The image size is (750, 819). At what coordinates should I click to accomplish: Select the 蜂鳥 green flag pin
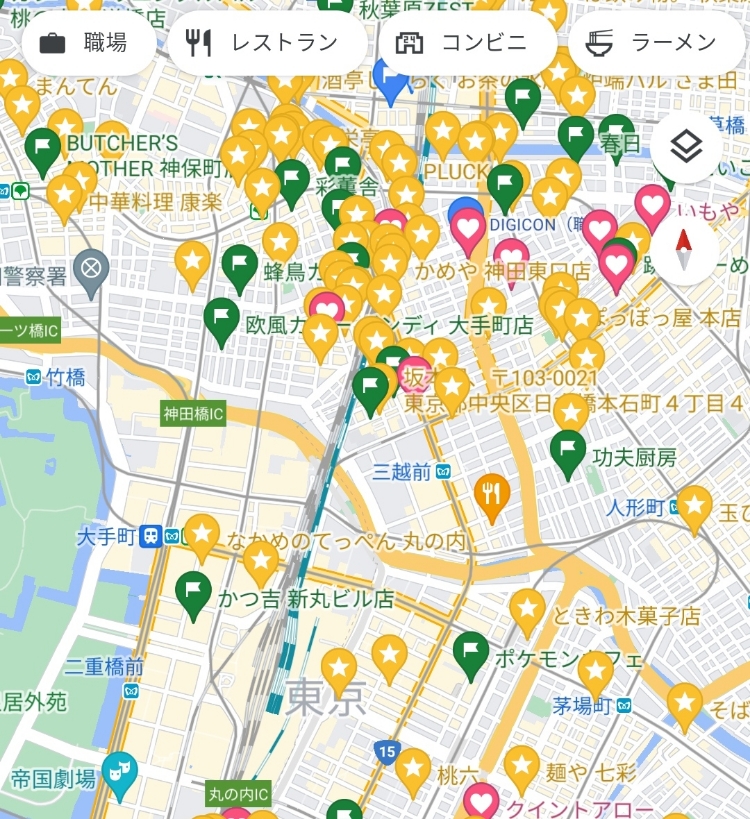point(239,267)
